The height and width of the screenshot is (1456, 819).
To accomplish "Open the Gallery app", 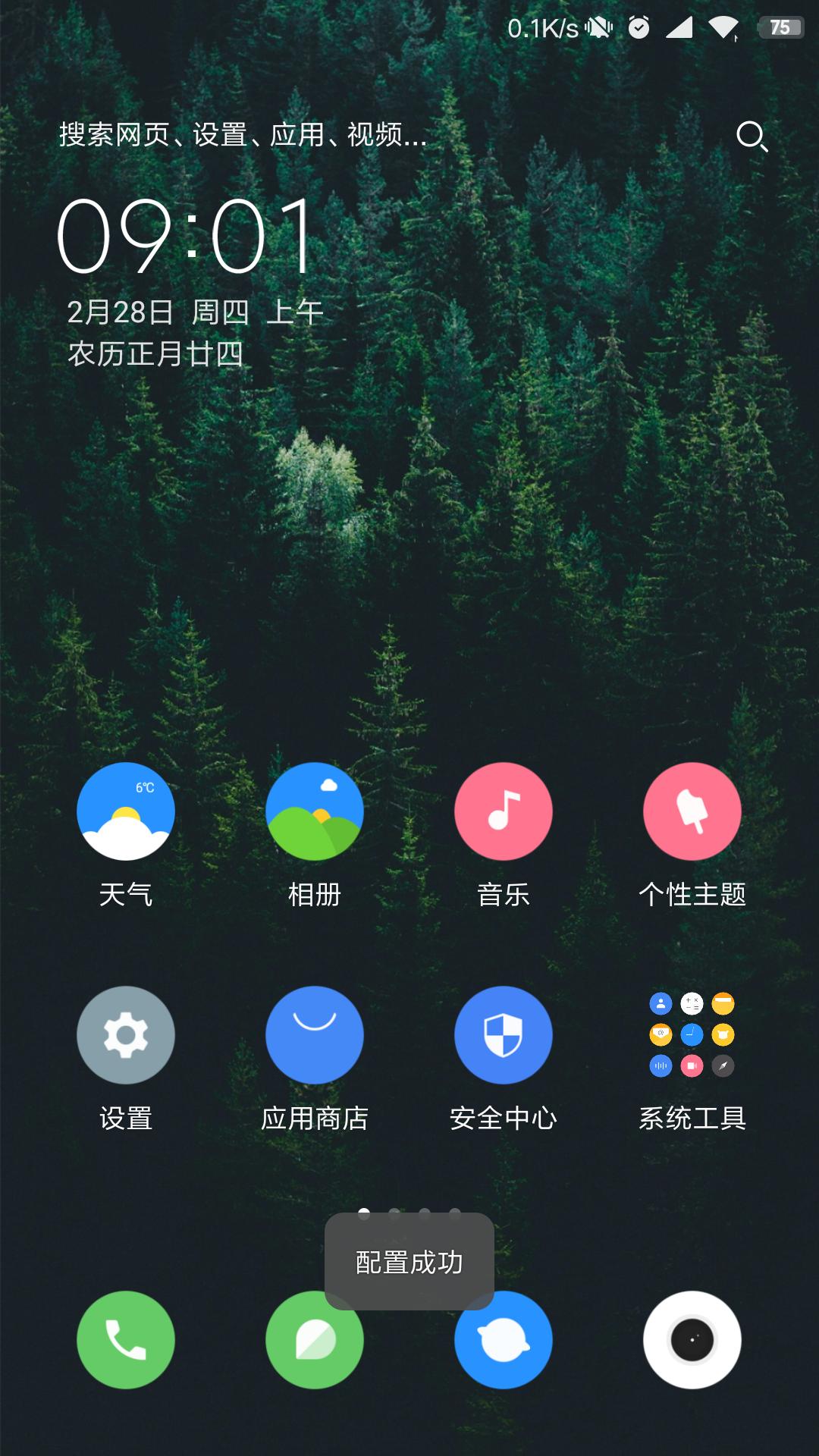I will click(x=315, y=811).
